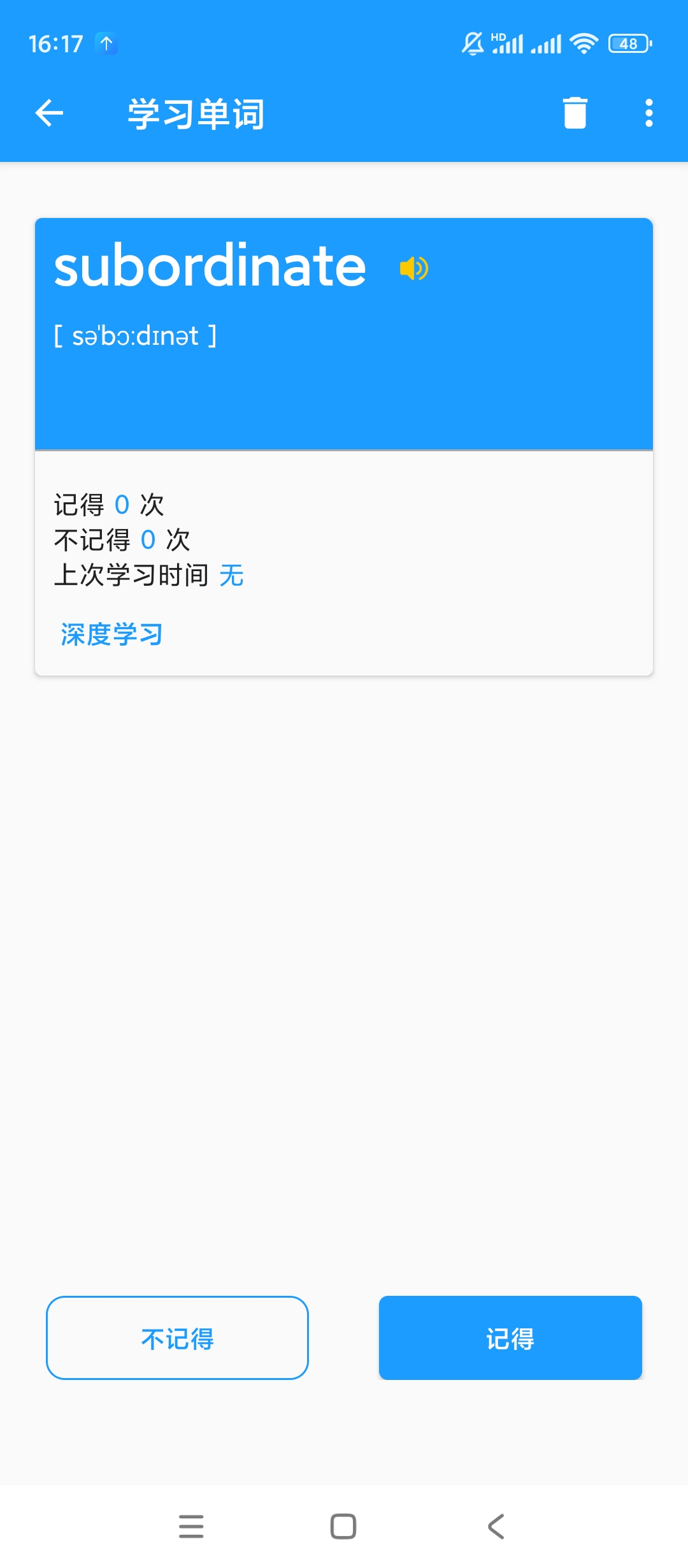
Task: Open recent apps from the navigation bar
Action: (191, 1527)
